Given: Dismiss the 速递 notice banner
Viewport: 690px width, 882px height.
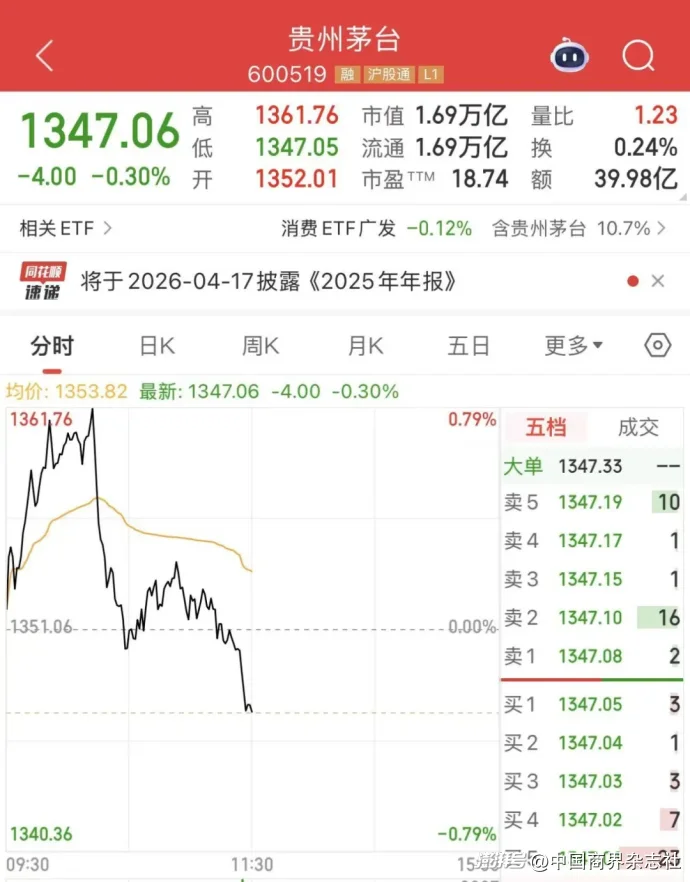Looking at the screenshot, I should 657,282.
